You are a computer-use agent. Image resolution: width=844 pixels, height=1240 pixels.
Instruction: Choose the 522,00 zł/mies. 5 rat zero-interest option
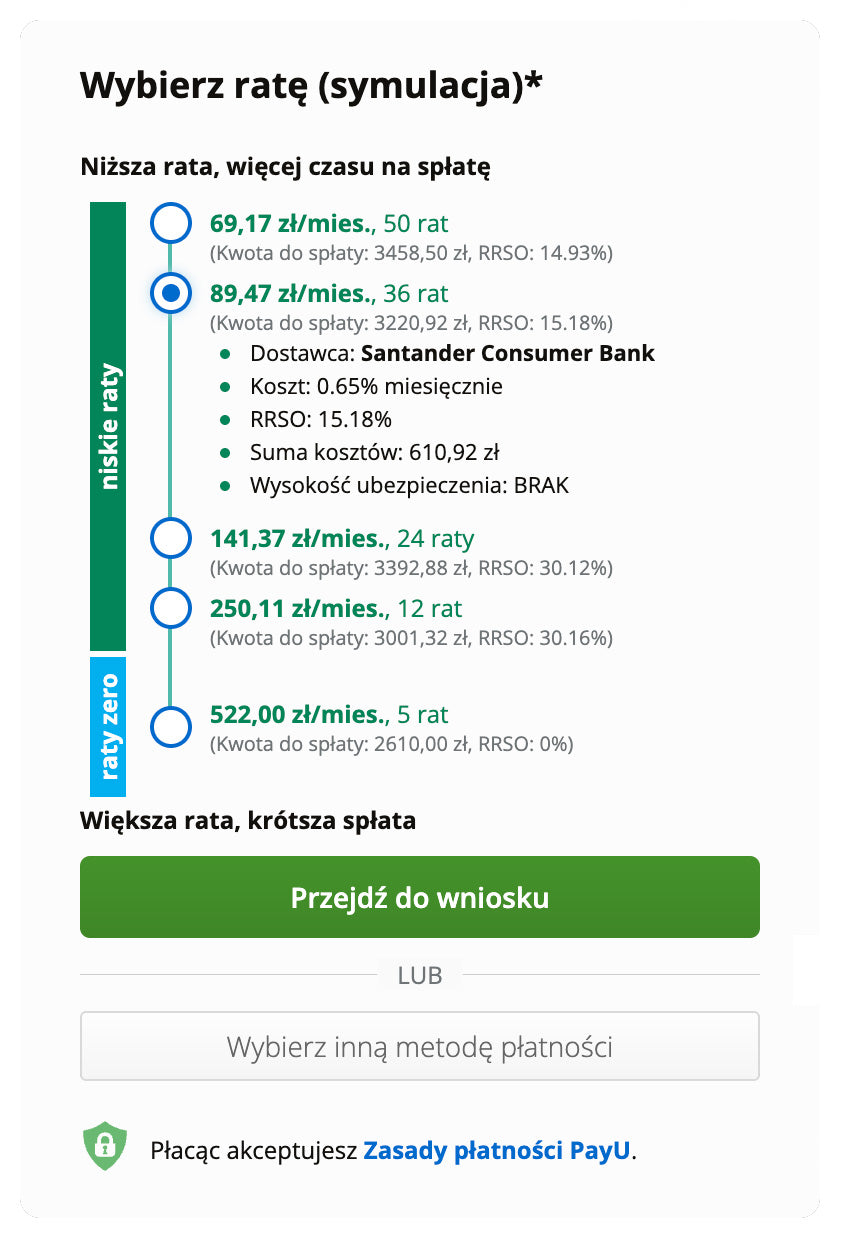[x=170, y=727]
